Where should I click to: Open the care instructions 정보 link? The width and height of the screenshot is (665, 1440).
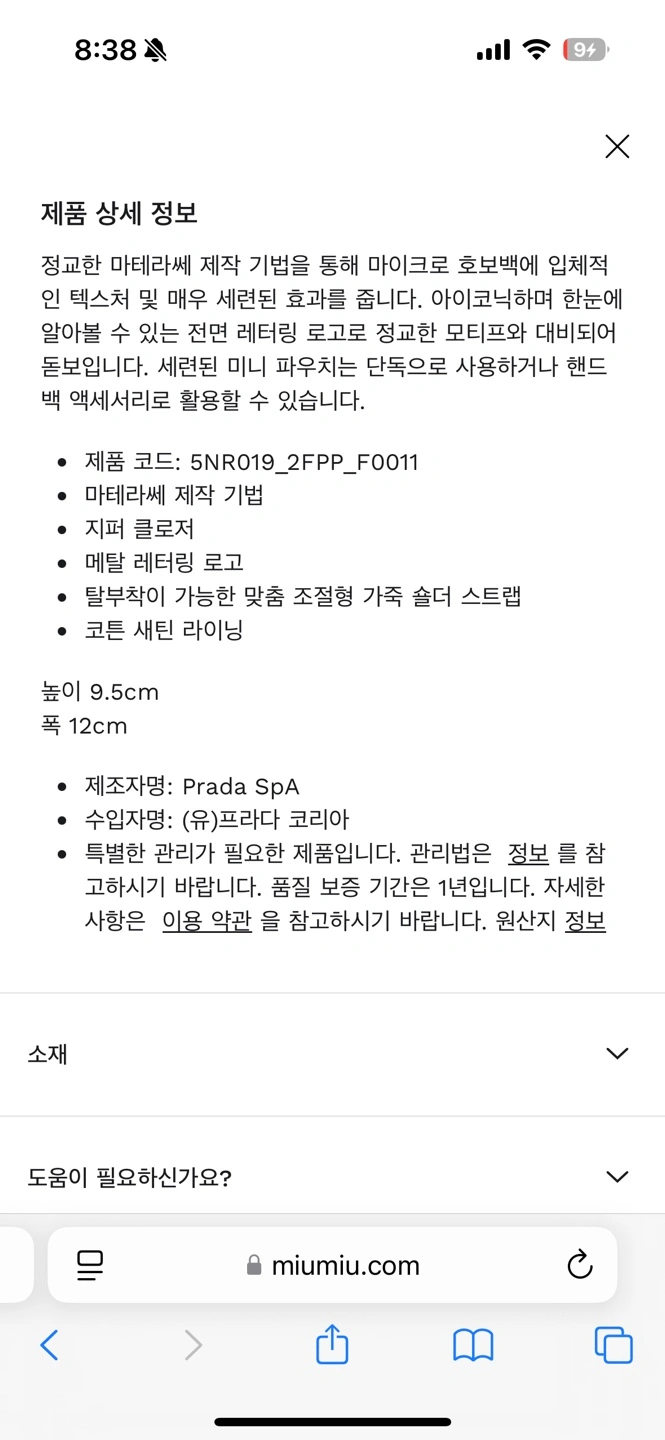tap(528, 855)
